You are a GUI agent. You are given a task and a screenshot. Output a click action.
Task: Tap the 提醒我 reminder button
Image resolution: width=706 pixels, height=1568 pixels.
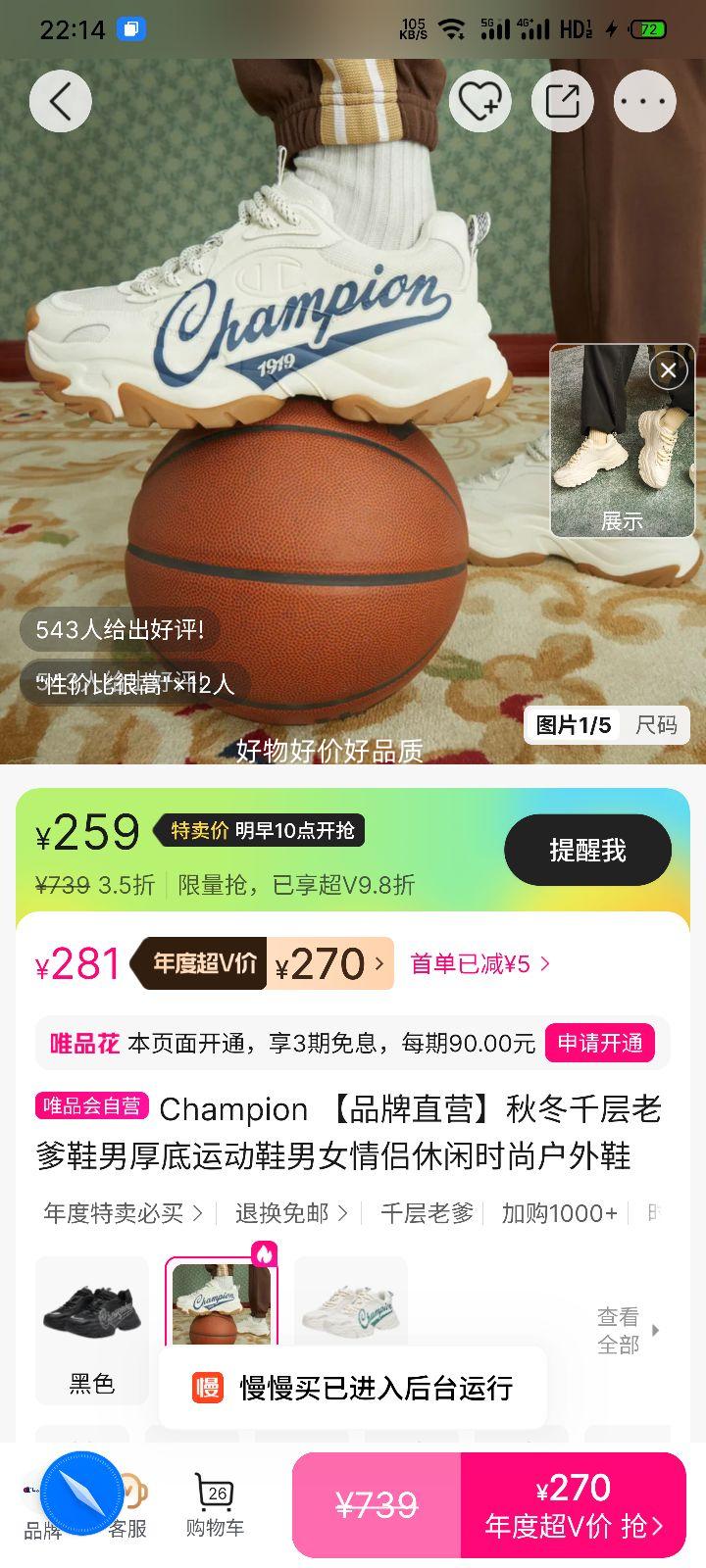coord(587,851)
